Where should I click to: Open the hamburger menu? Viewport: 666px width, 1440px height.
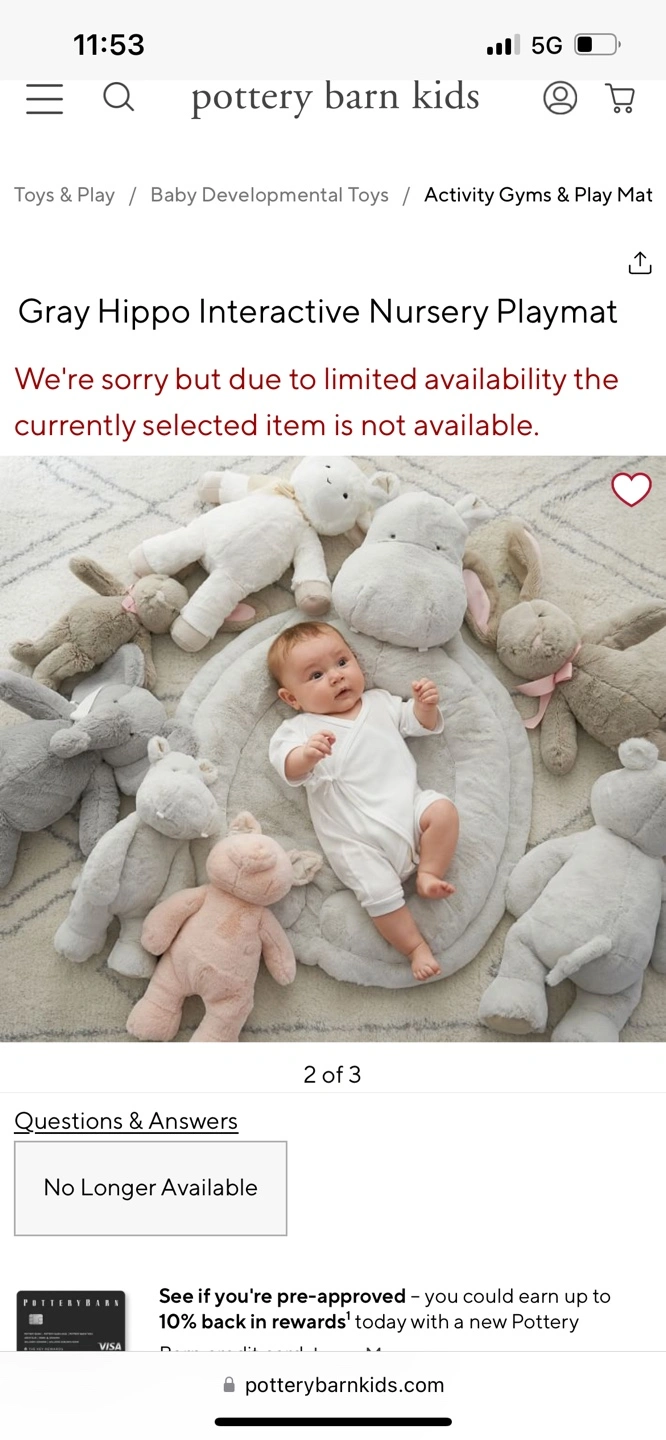(x=45, y=98)
